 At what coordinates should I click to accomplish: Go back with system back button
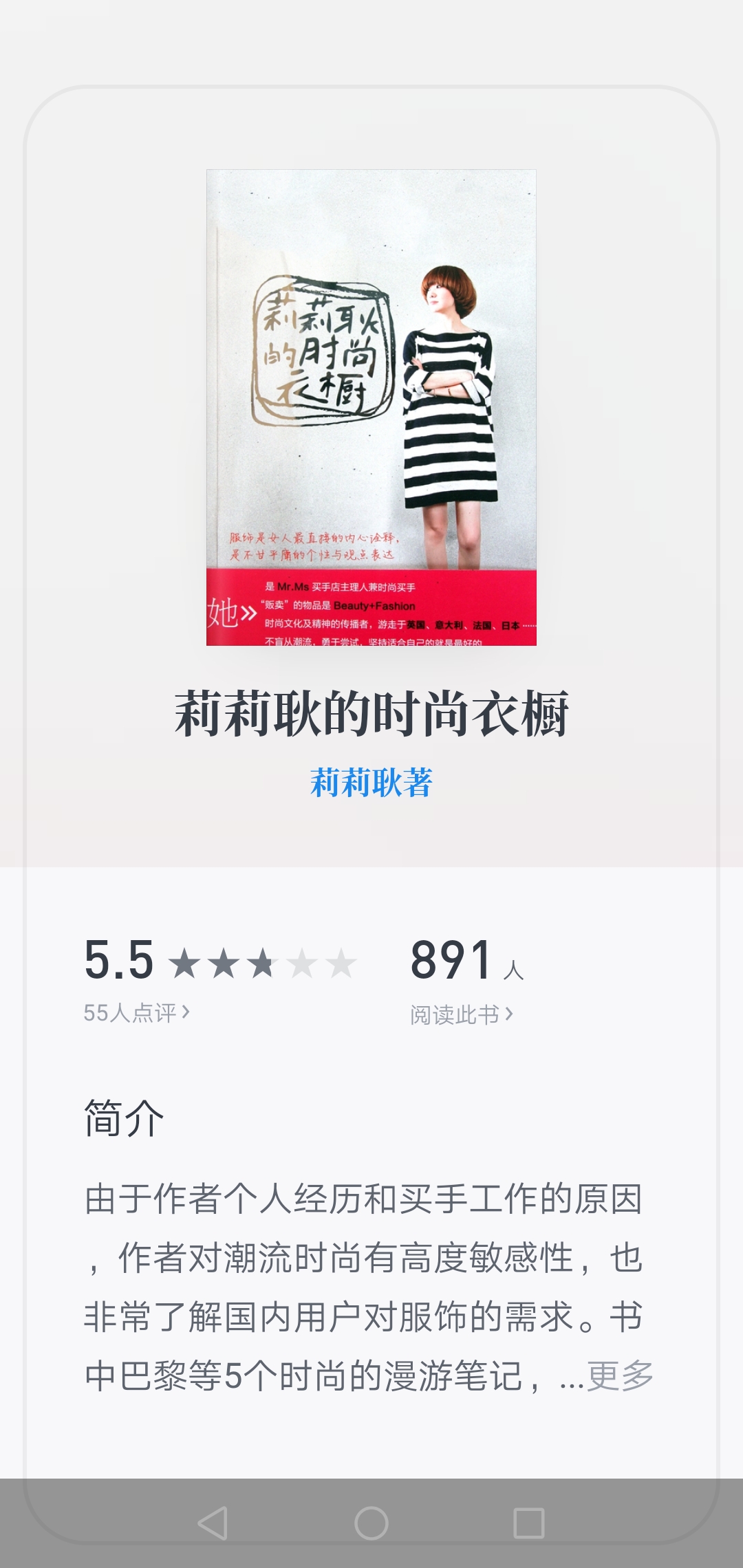click(213, 1523)
